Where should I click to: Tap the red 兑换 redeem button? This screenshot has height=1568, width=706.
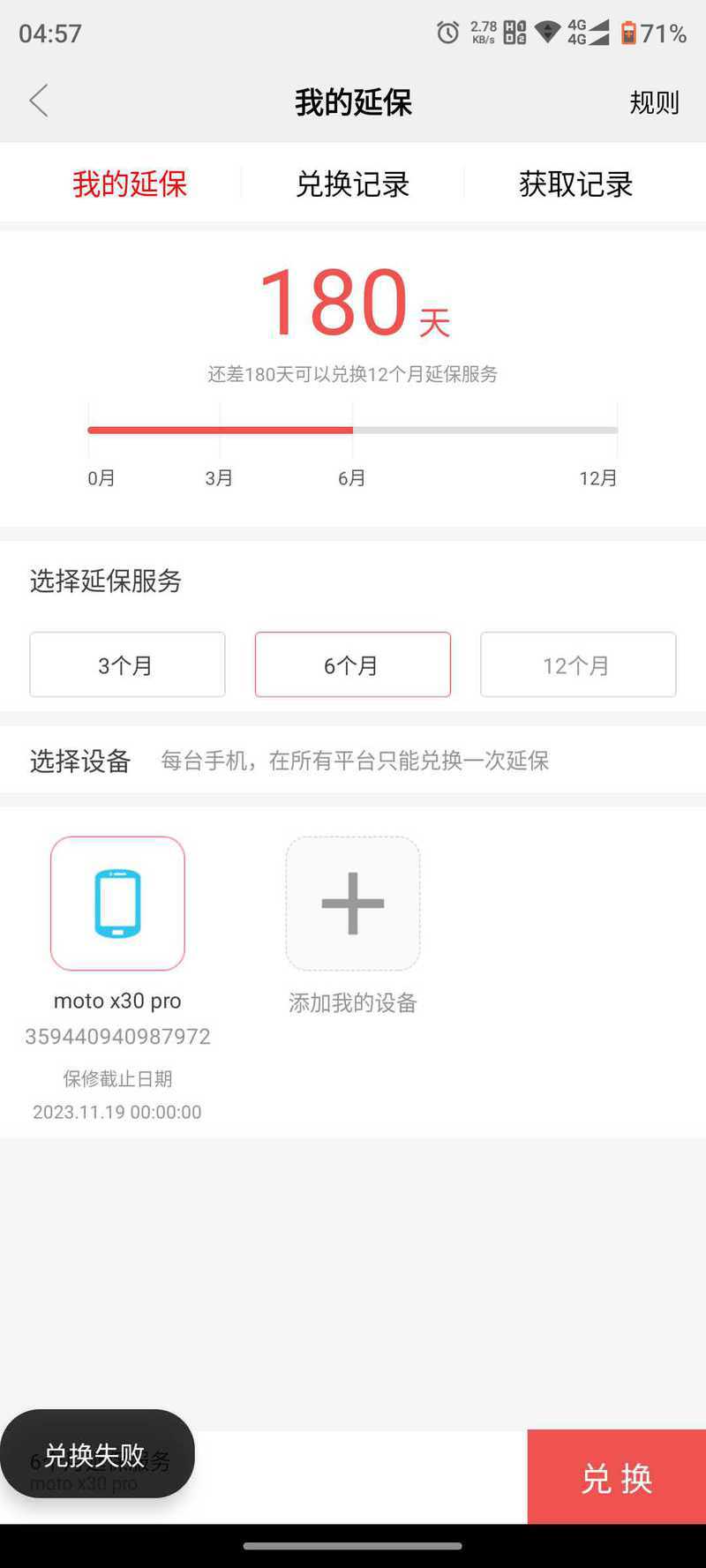pyautogui.click(x=616, y=1478)
